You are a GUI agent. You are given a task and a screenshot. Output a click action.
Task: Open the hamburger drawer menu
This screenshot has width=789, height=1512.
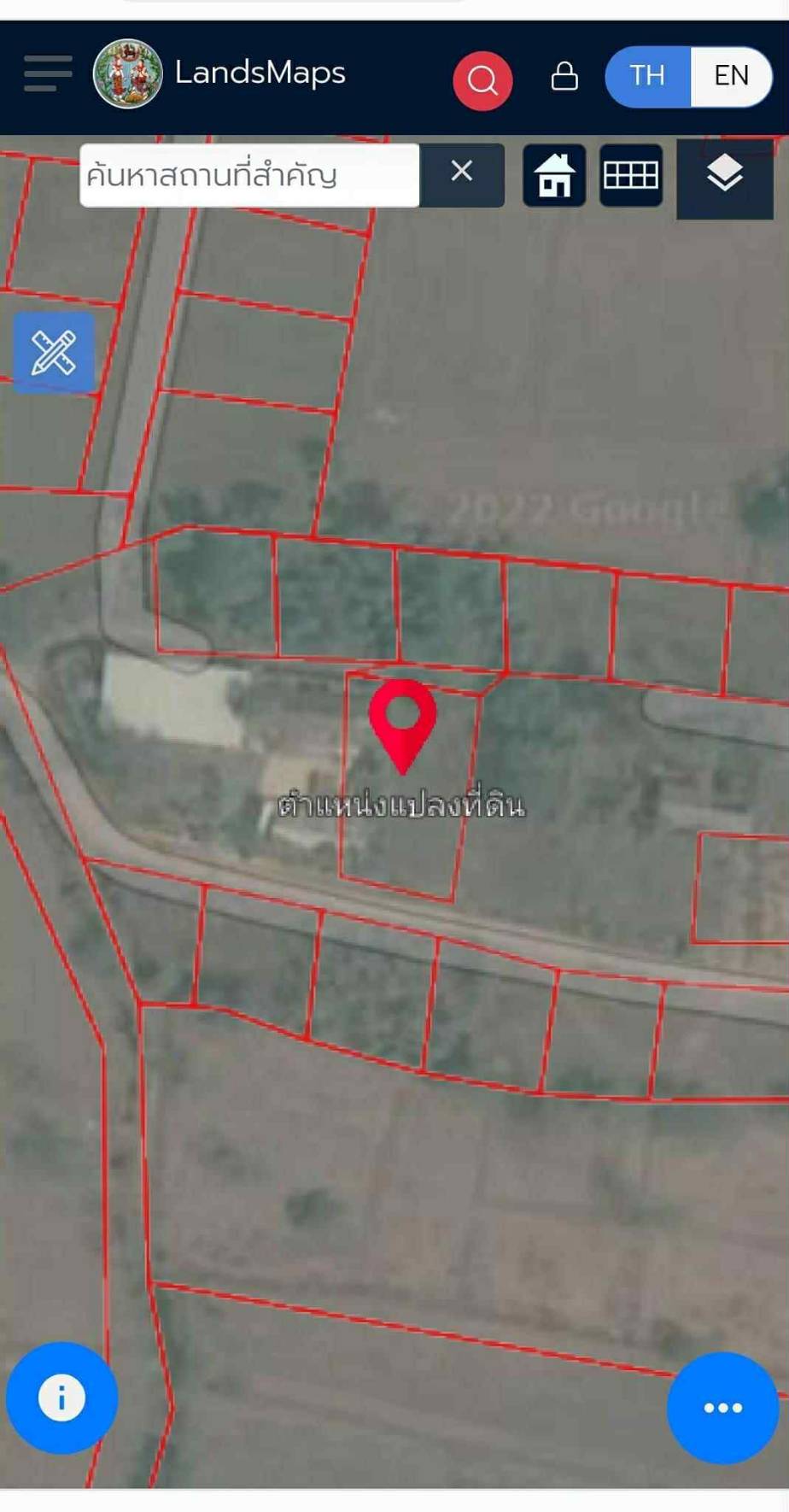pos(48,73)
